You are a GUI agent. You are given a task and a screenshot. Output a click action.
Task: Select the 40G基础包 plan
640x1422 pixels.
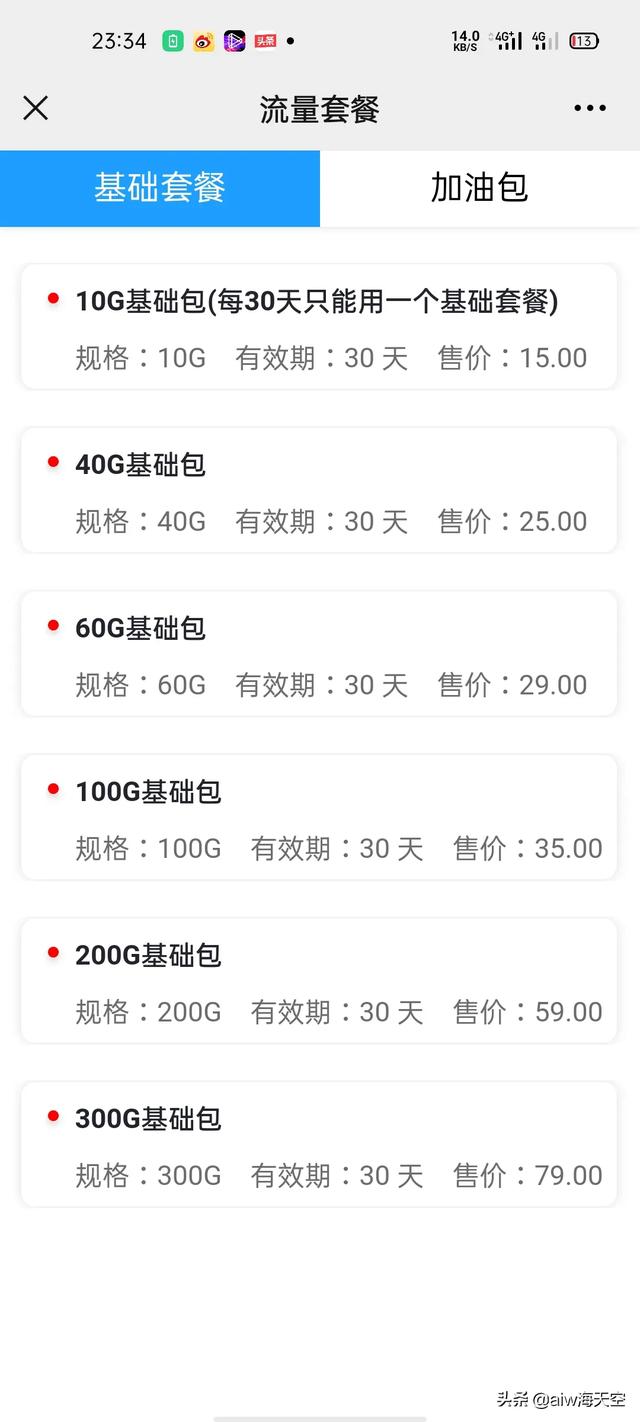(x=319, y=490)
